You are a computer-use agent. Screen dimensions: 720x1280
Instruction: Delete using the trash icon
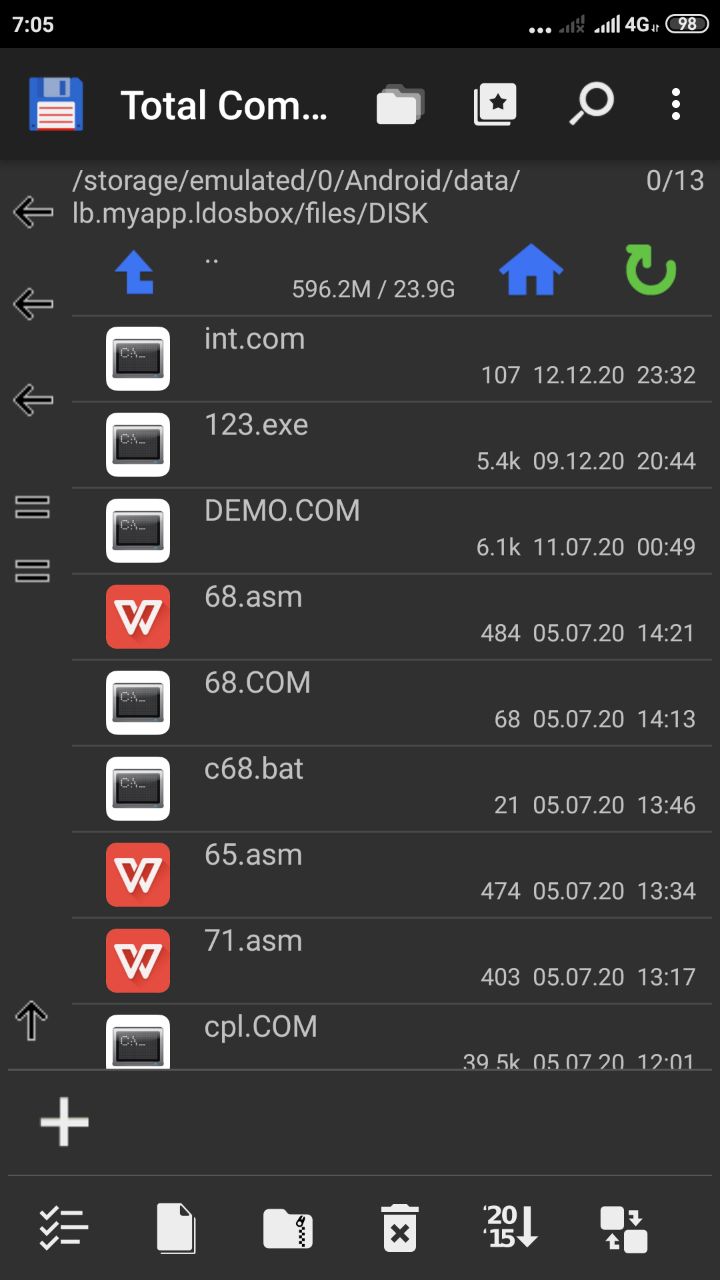(399, 1228)
